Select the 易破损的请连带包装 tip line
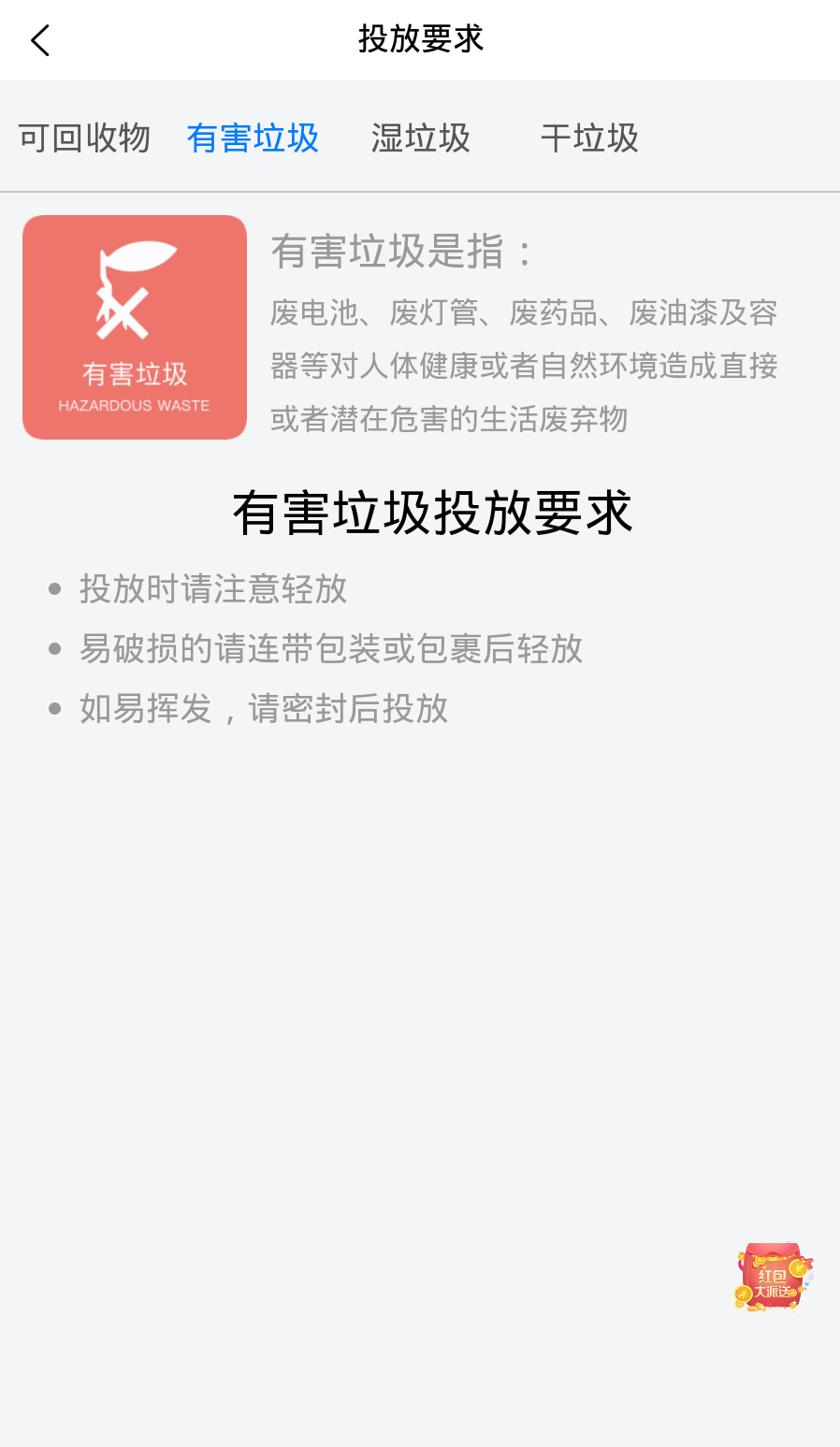Screen dimensions: 840x1447 coord(329,649)
